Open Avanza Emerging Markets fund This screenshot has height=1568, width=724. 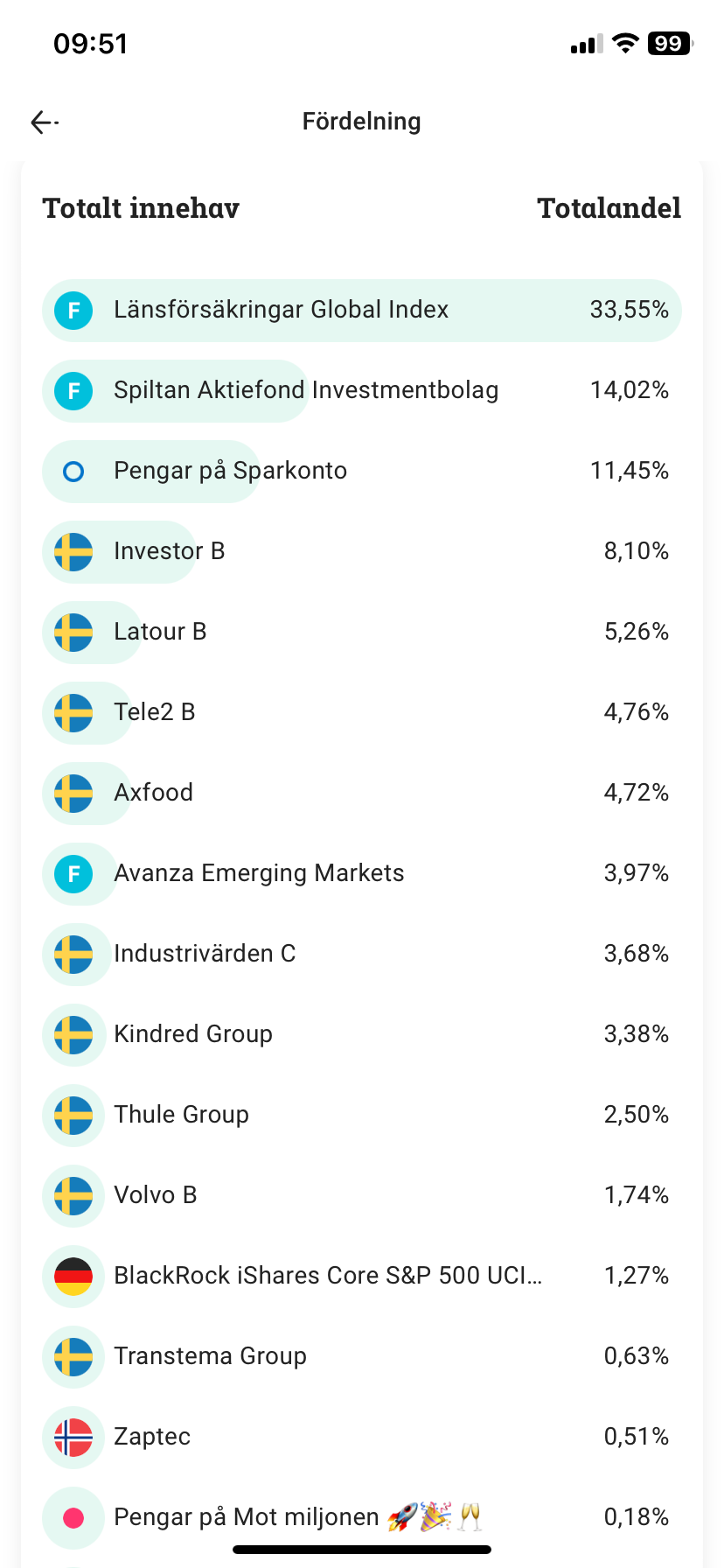click(361, 873)
